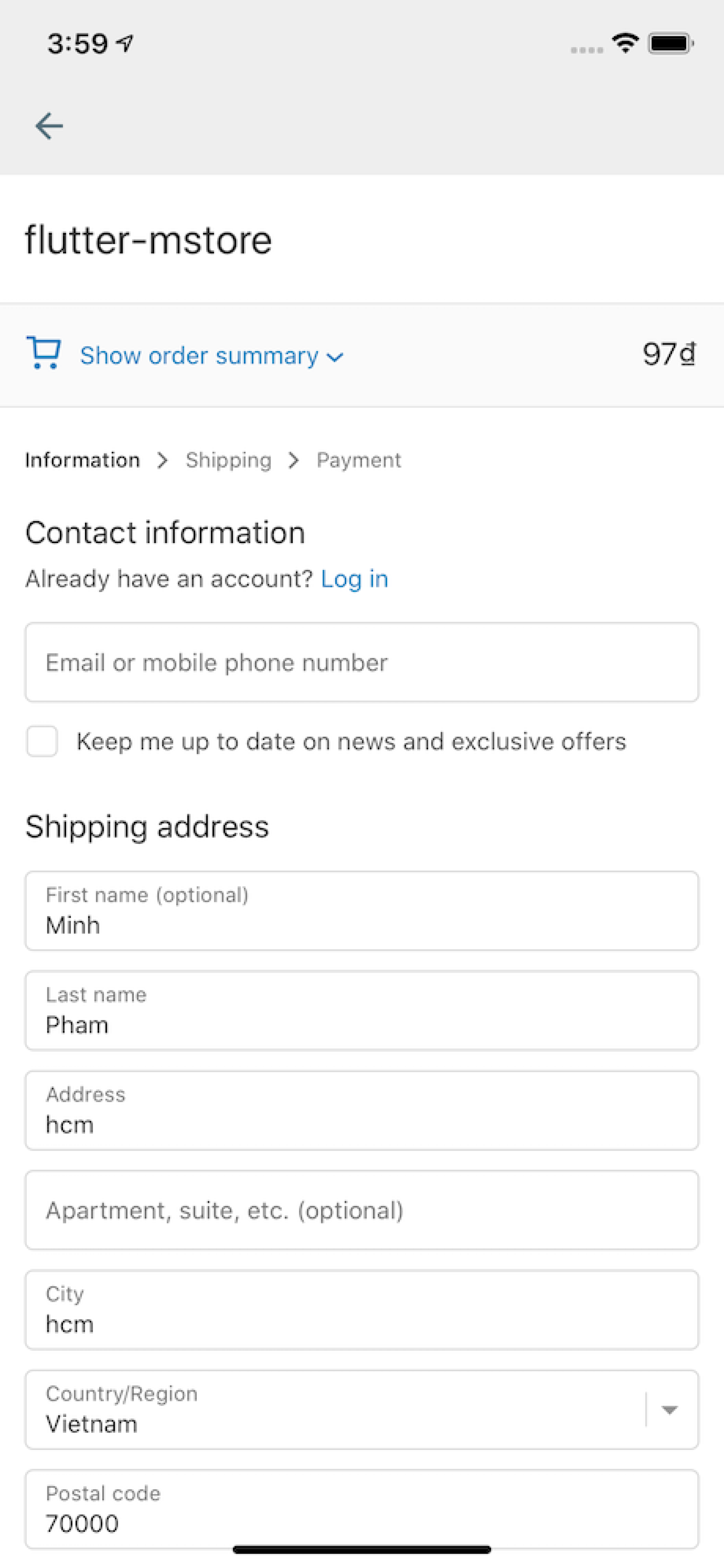
Task: Select the Apartment, suite, etc. field
Action: (362, 1210)
